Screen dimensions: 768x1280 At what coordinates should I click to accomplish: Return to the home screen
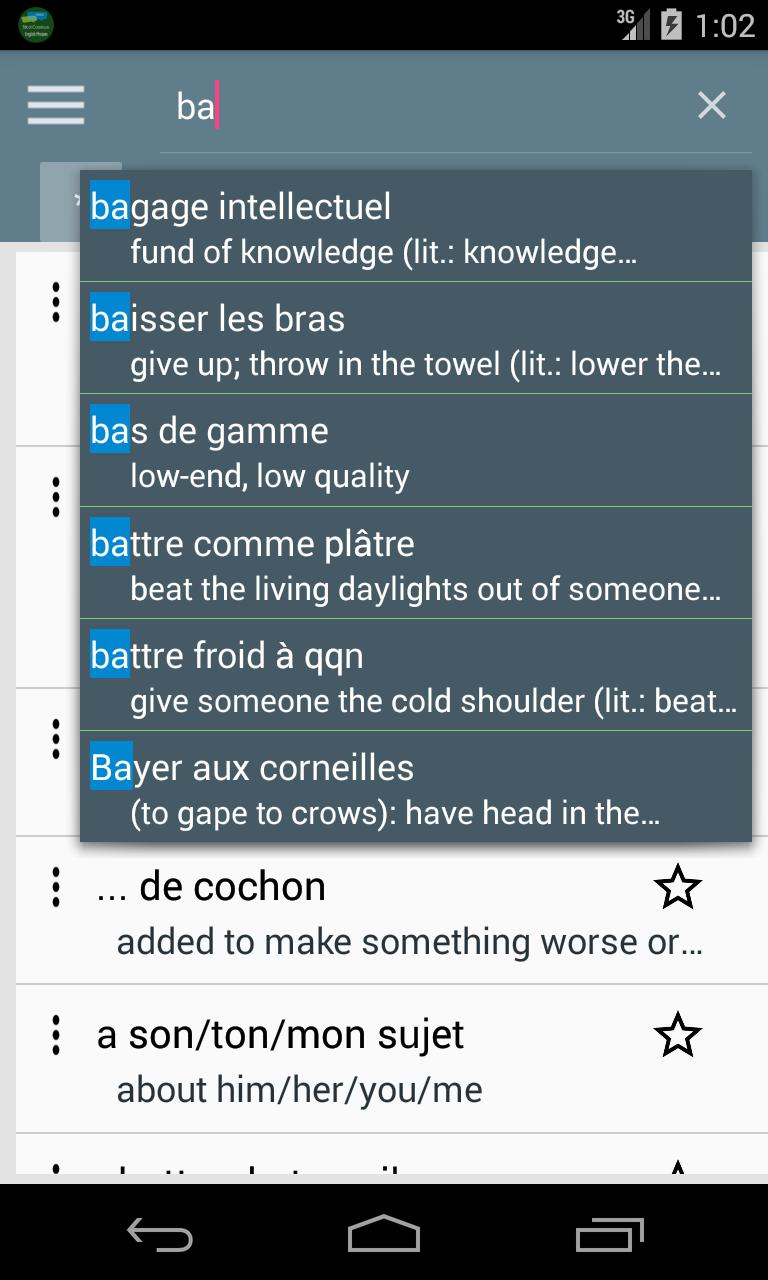pos(384,1234)
